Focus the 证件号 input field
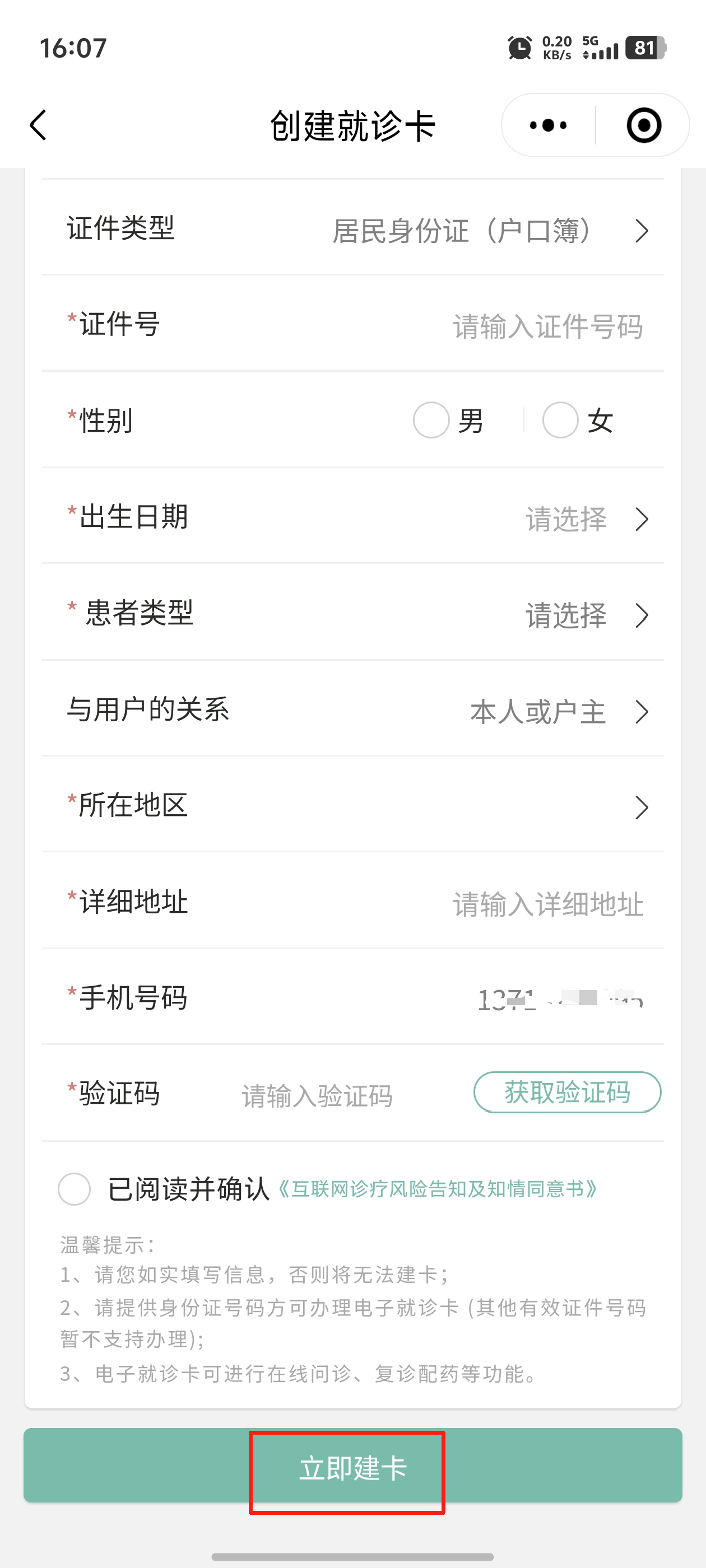 [547, 327]
